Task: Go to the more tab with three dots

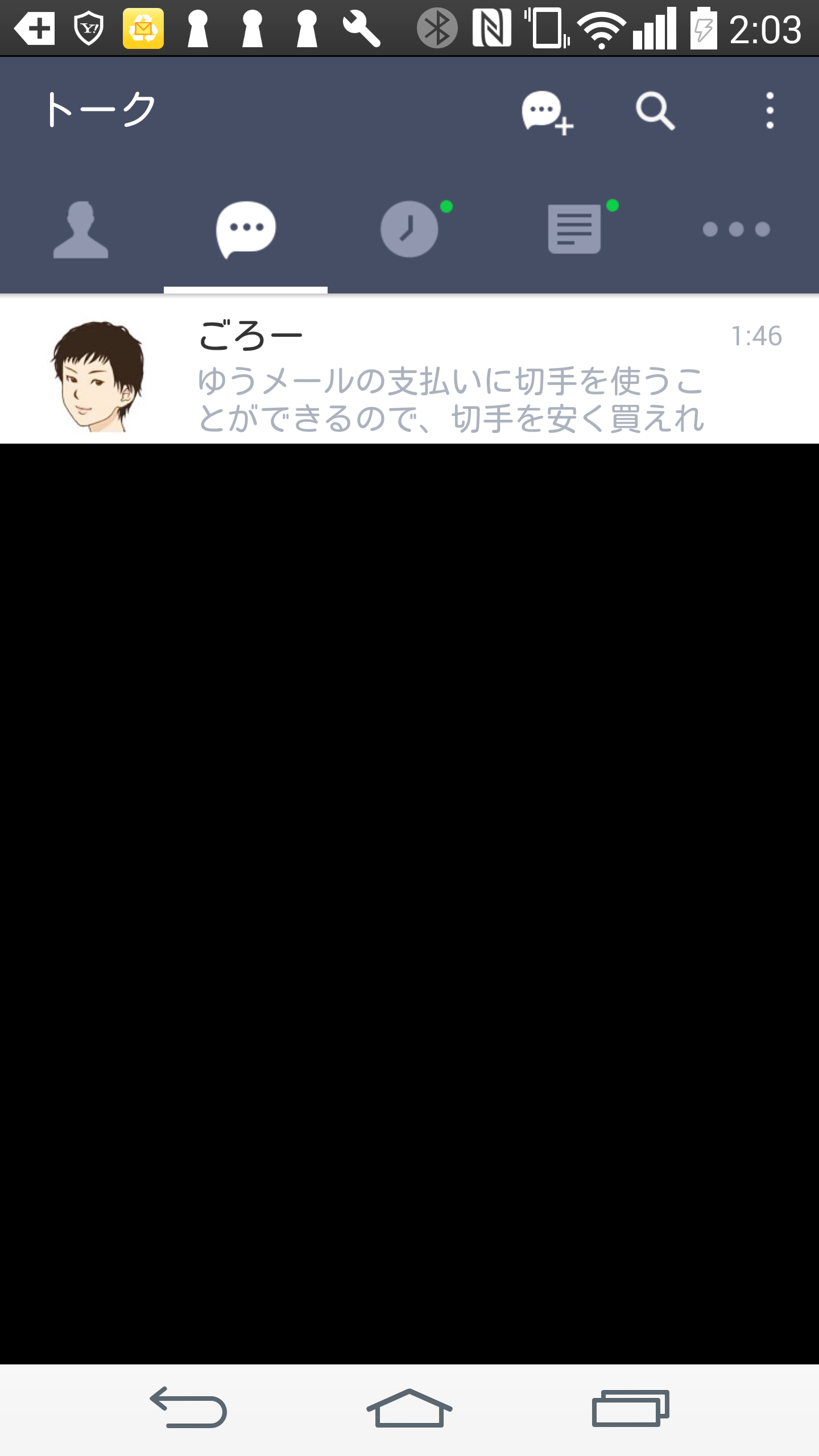Action: pos(737,229)
